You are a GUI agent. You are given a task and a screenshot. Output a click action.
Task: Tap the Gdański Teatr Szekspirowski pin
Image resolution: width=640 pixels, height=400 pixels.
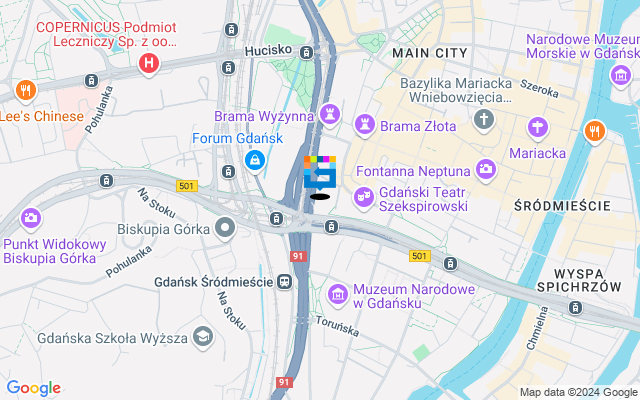[365, 194]
